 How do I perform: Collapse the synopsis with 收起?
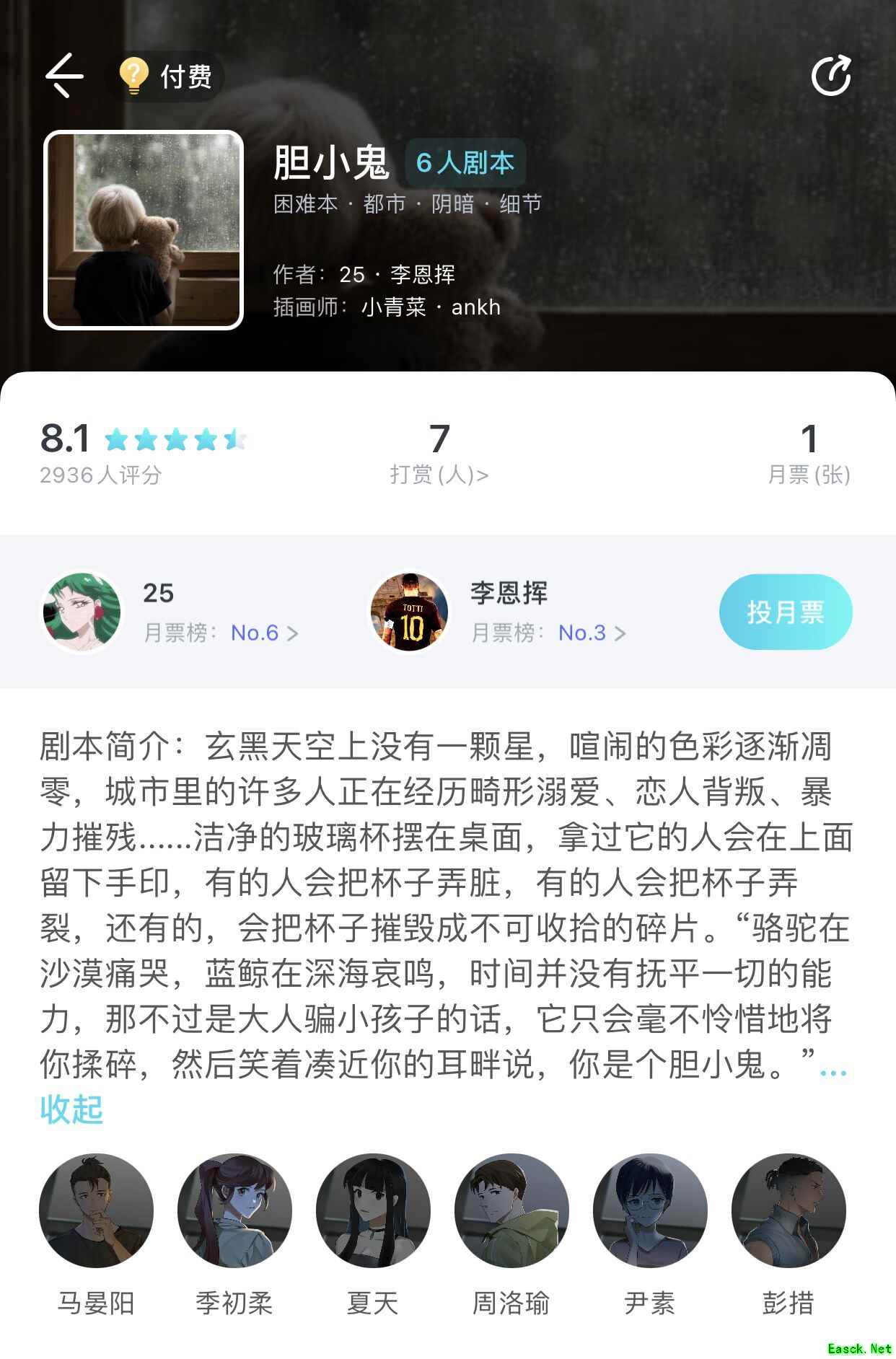click(x=71, y=1109)
